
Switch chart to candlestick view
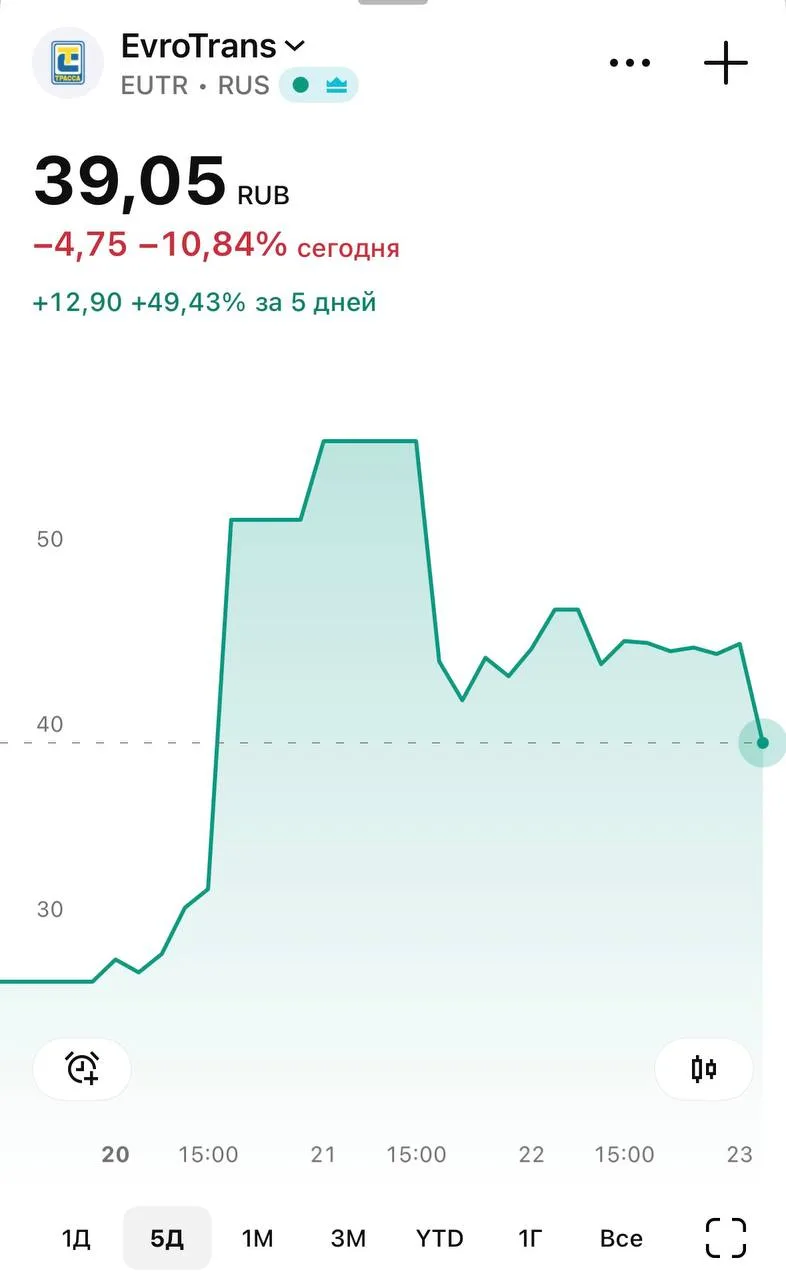click(x=704, y=1069)
